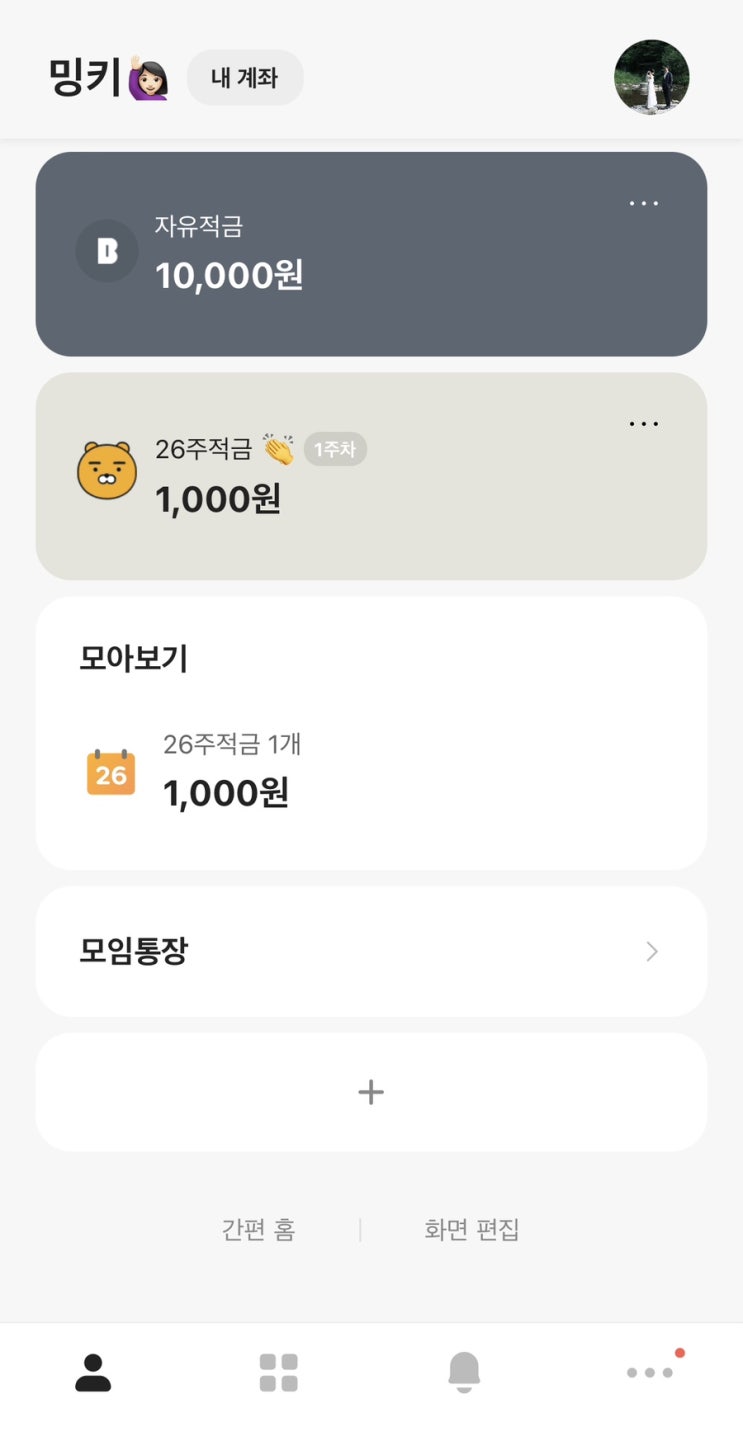Switch to the grid services tab
Image resolution: width=743 pixels, height=1446 pixels.
pos(279,1373)
